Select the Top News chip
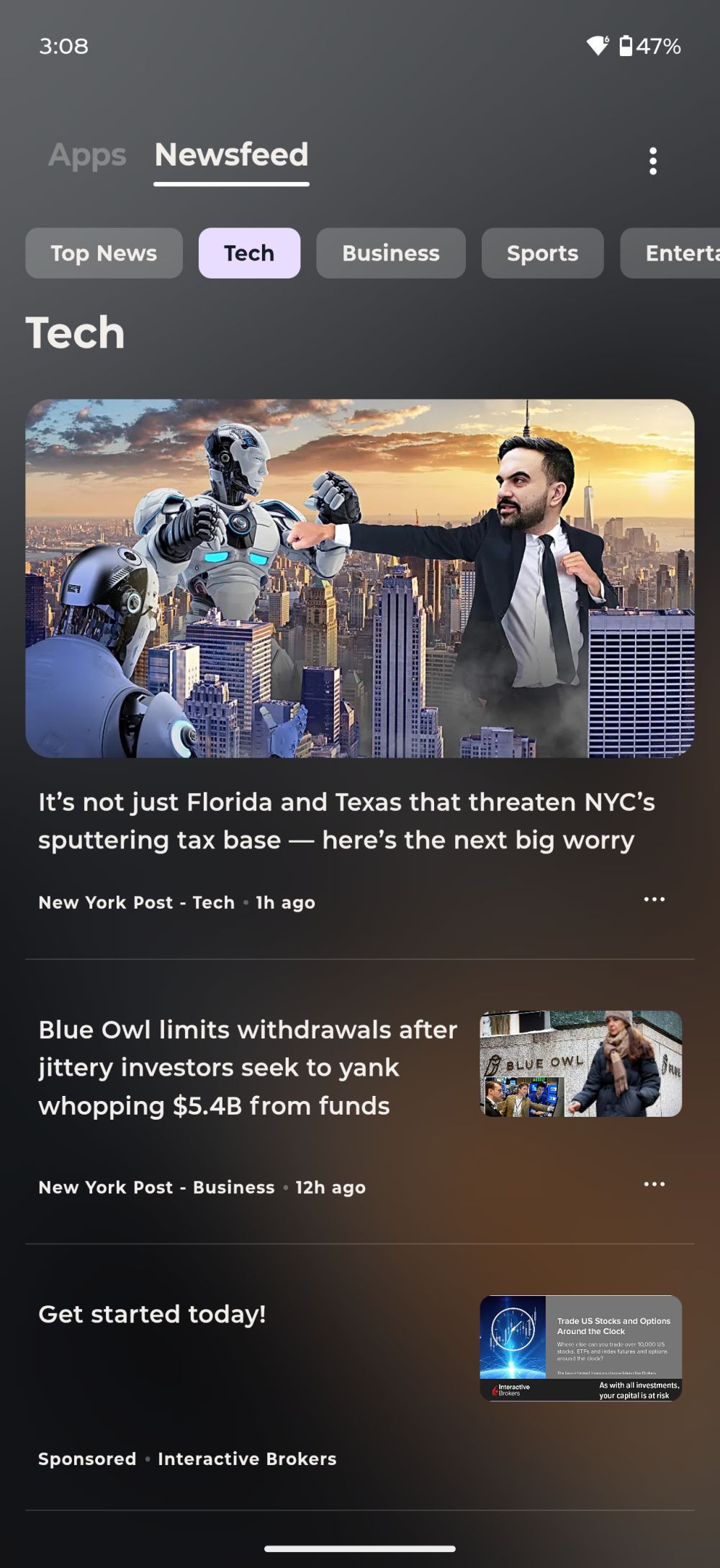 pyautogui.click(x=104, y=253)
